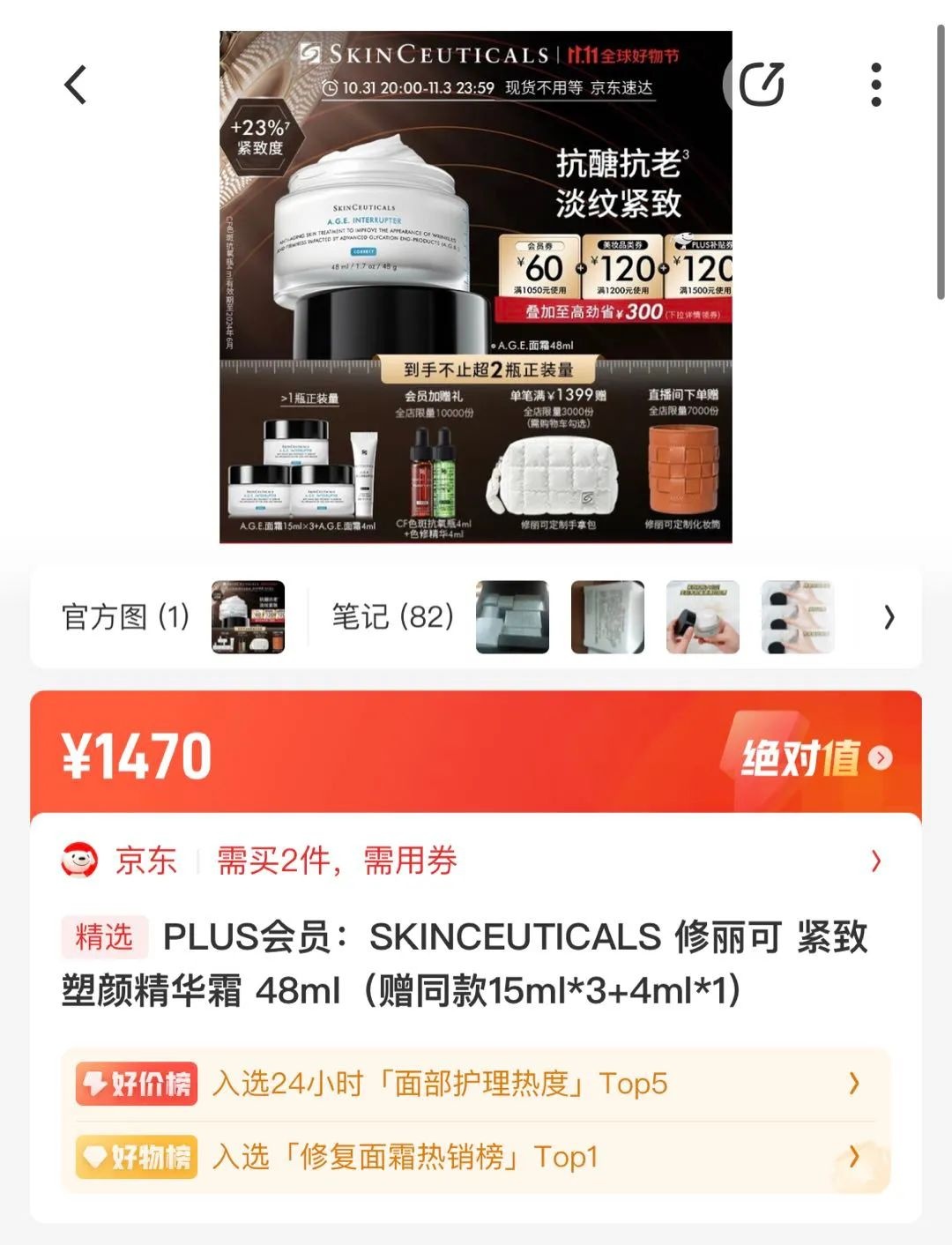Go back to the previous page
This screenshot has height=1245, width=952.
click(76, 86)
